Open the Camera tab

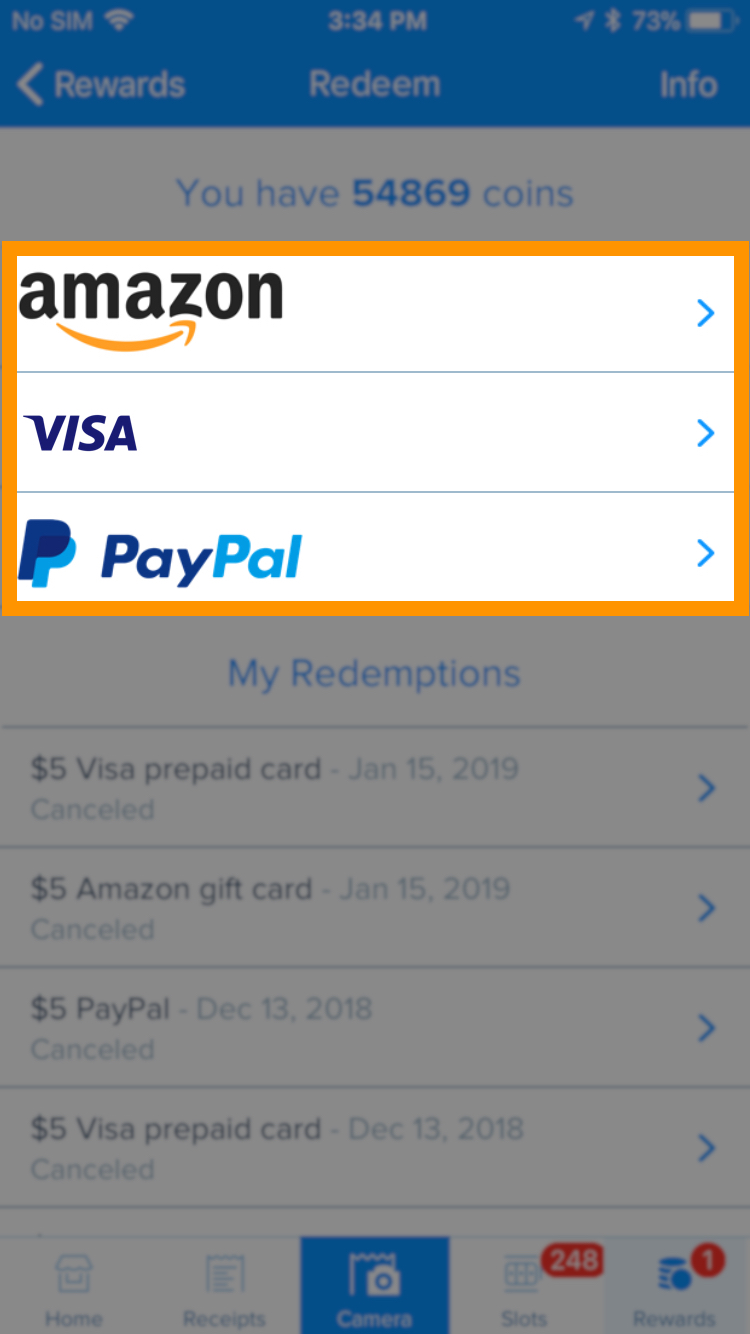pyautogui.click(x=375, y=1286)
